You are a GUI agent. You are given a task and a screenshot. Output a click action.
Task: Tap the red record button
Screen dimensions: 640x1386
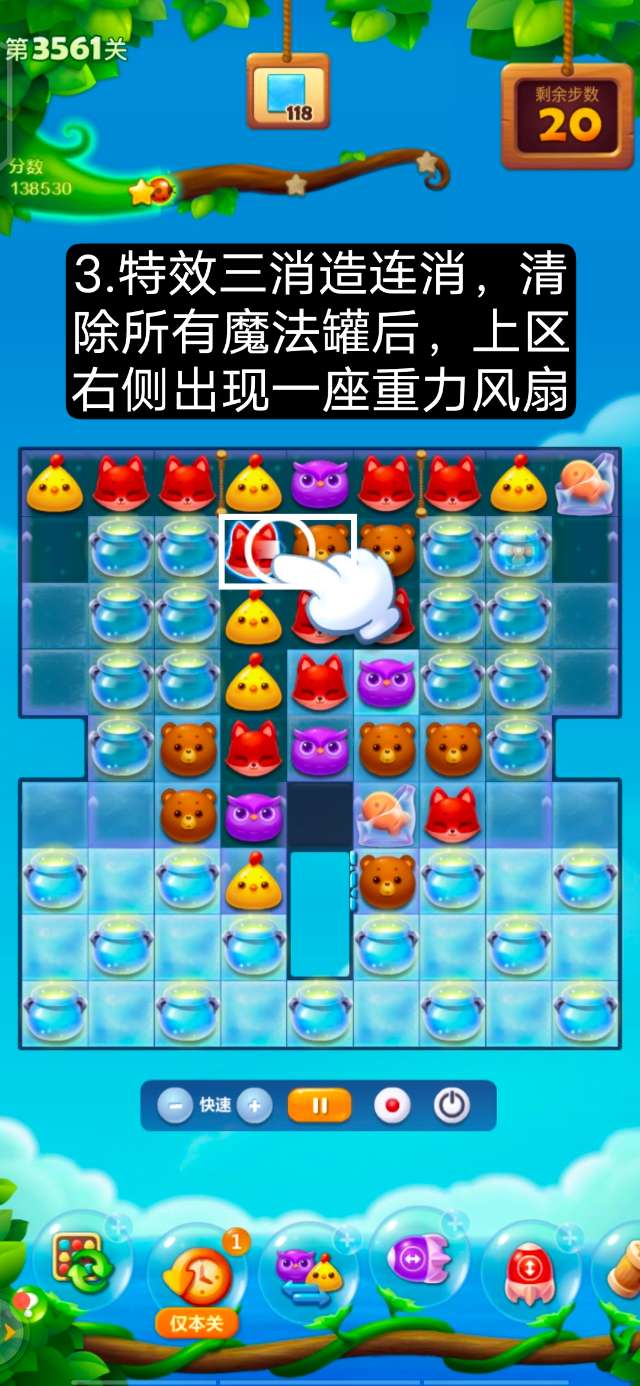tap(392, 1106)
